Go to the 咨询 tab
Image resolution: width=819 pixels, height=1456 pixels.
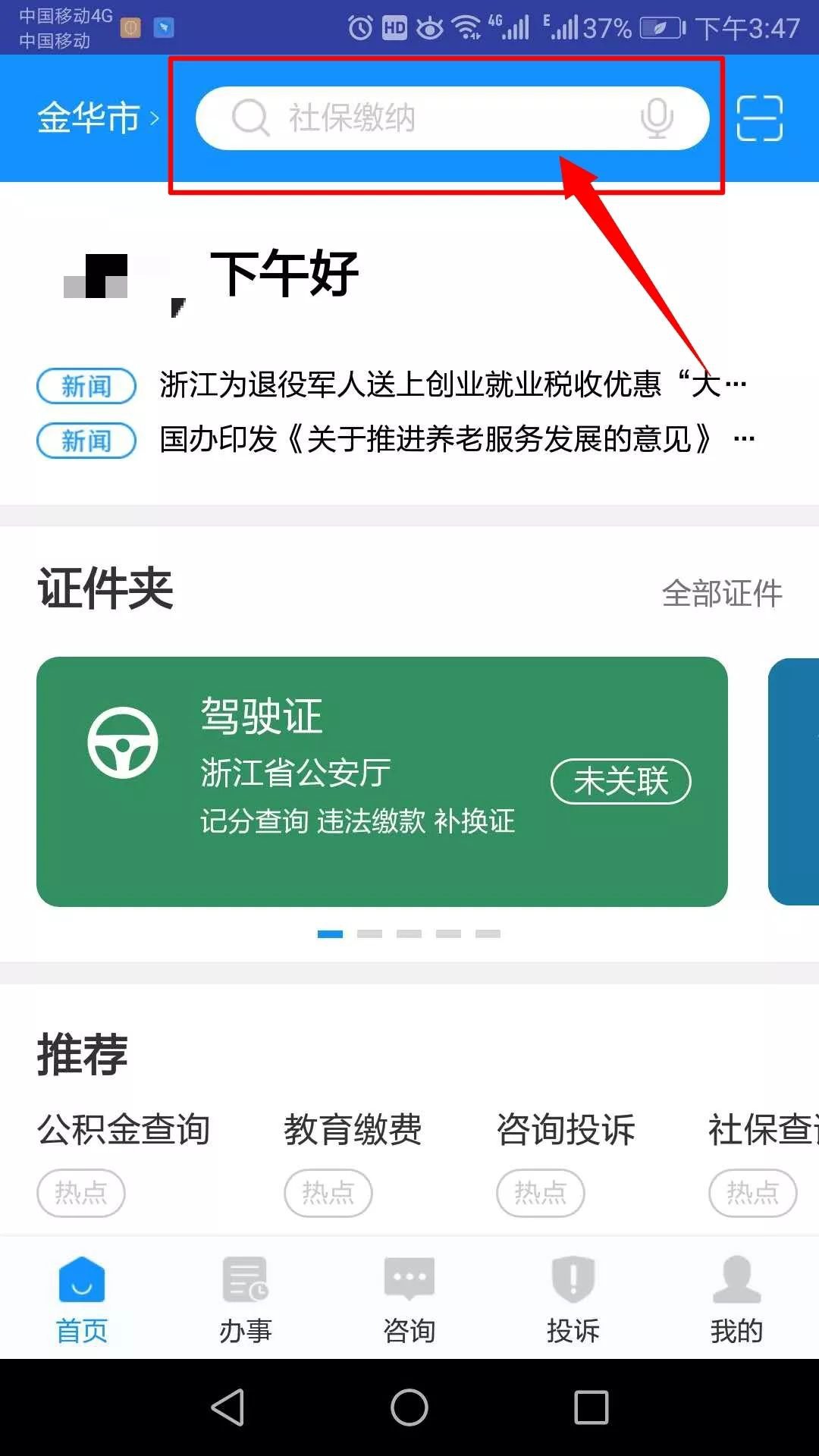(409, 1298)
